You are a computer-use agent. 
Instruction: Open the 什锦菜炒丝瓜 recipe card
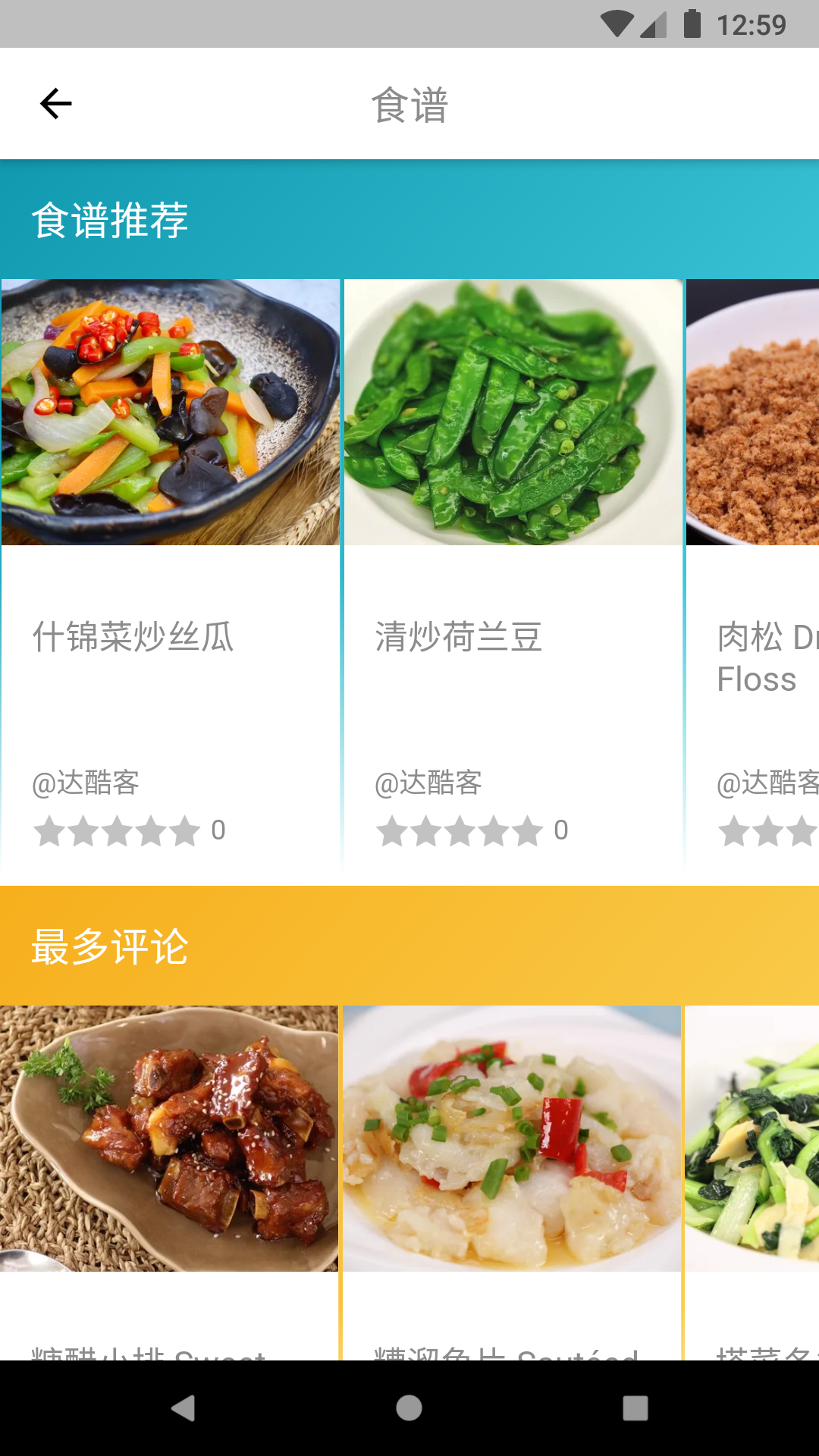click(x=170, y=576)
